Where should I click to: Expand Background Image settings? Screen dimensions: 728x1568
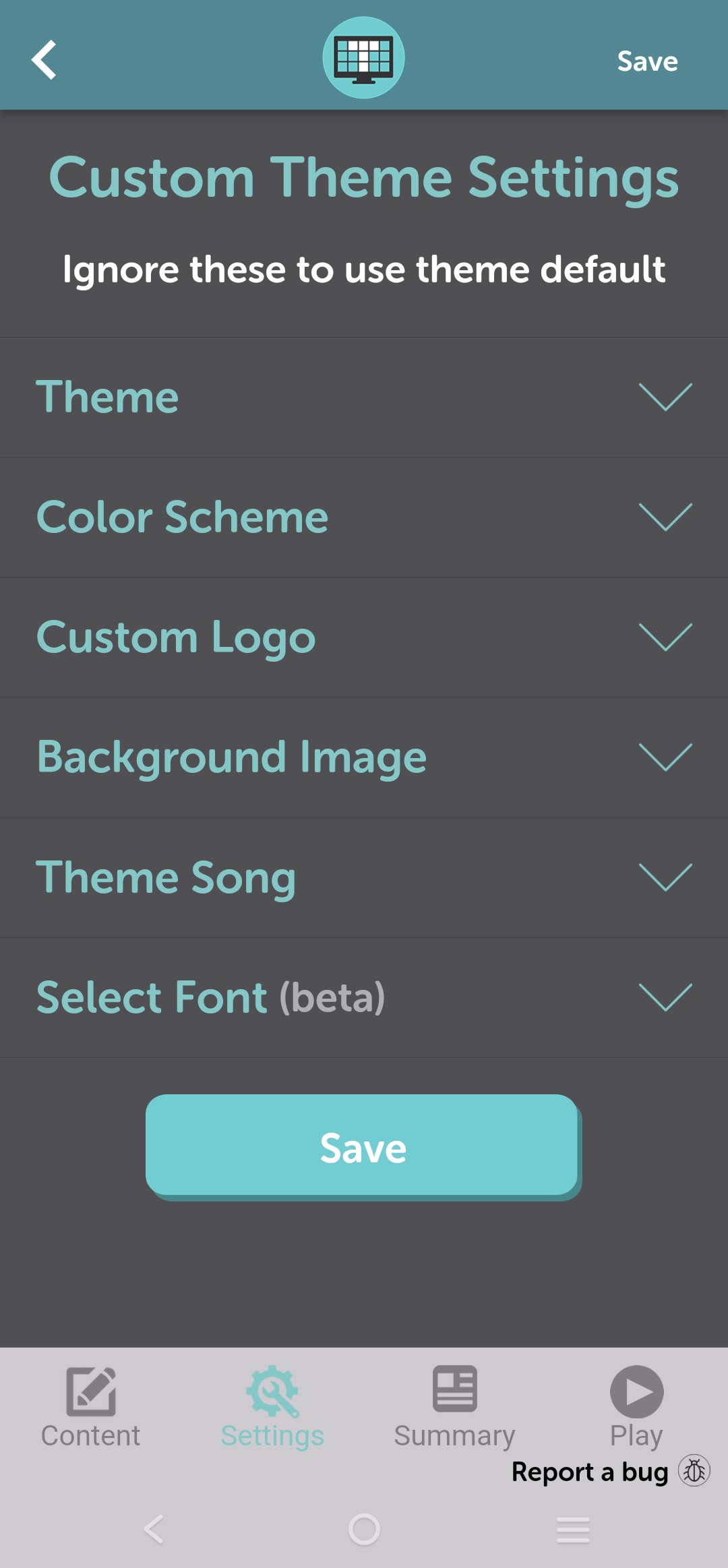coord(364,757)
